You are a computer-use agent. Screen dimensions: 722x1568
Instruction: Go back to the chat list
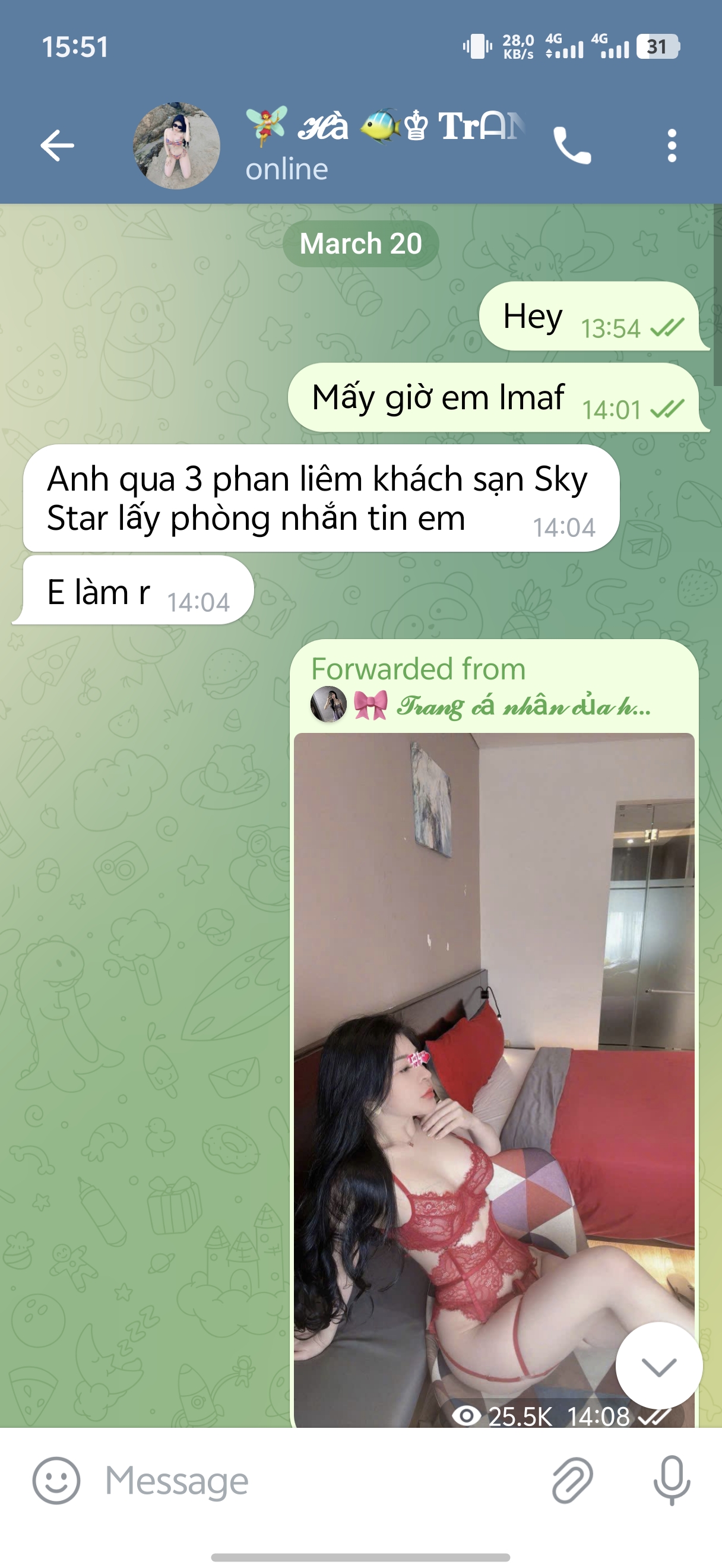pos(56,146)
